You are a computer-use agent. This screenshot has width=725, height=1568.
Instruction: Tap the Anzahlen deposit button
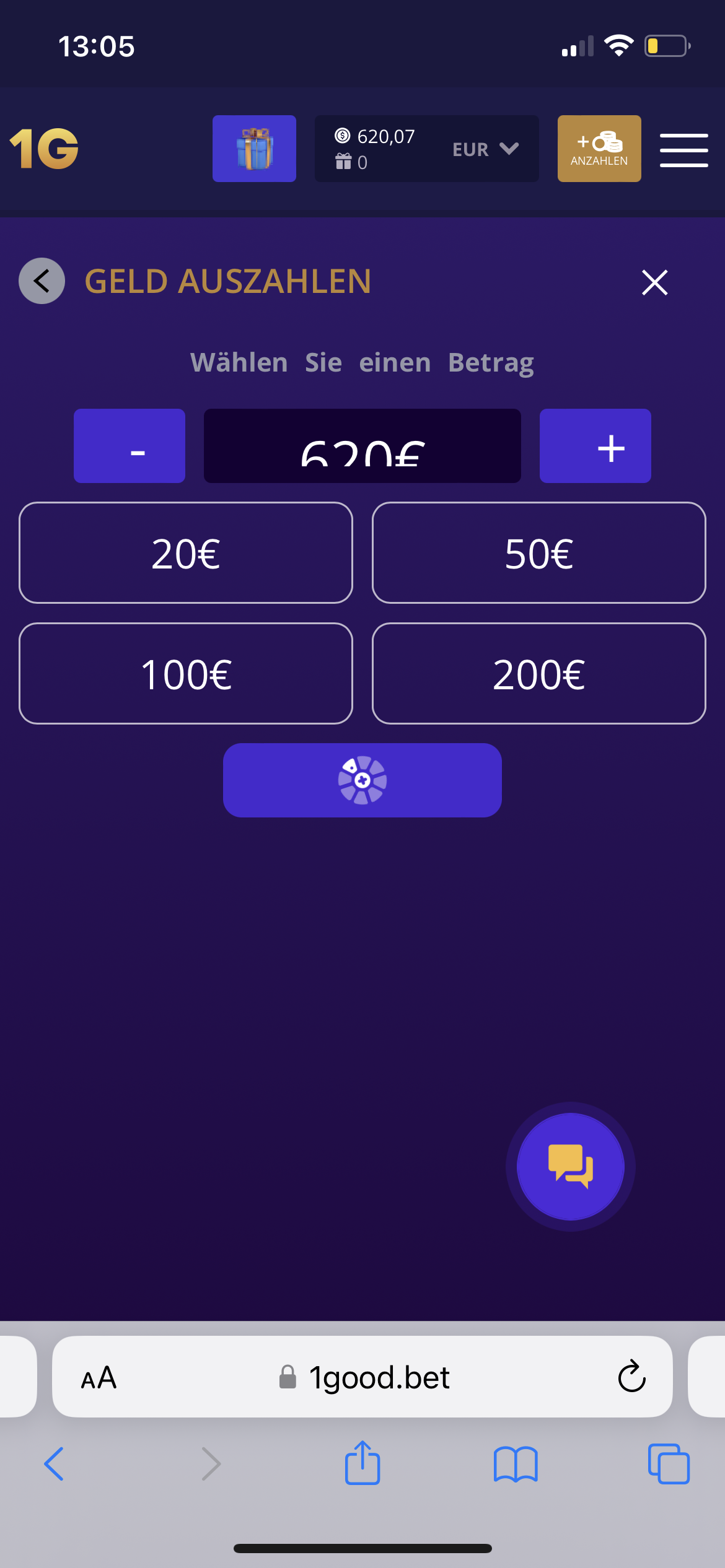(599, 149)
